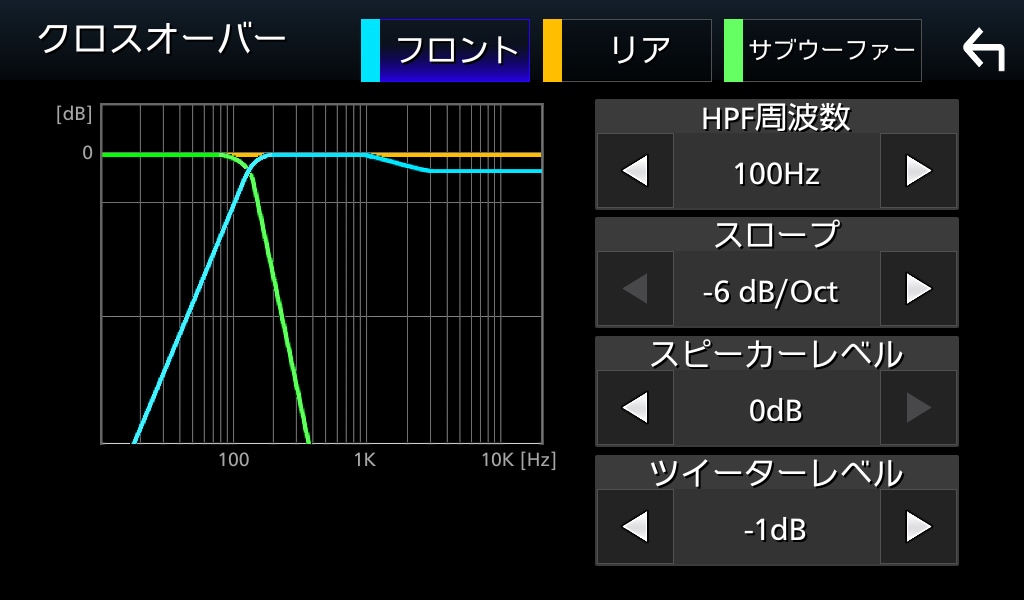The height and width of the screenshot is (600, 1024).
Task: Increase スロープ with right arrow
Action: (x=918, y=290)
